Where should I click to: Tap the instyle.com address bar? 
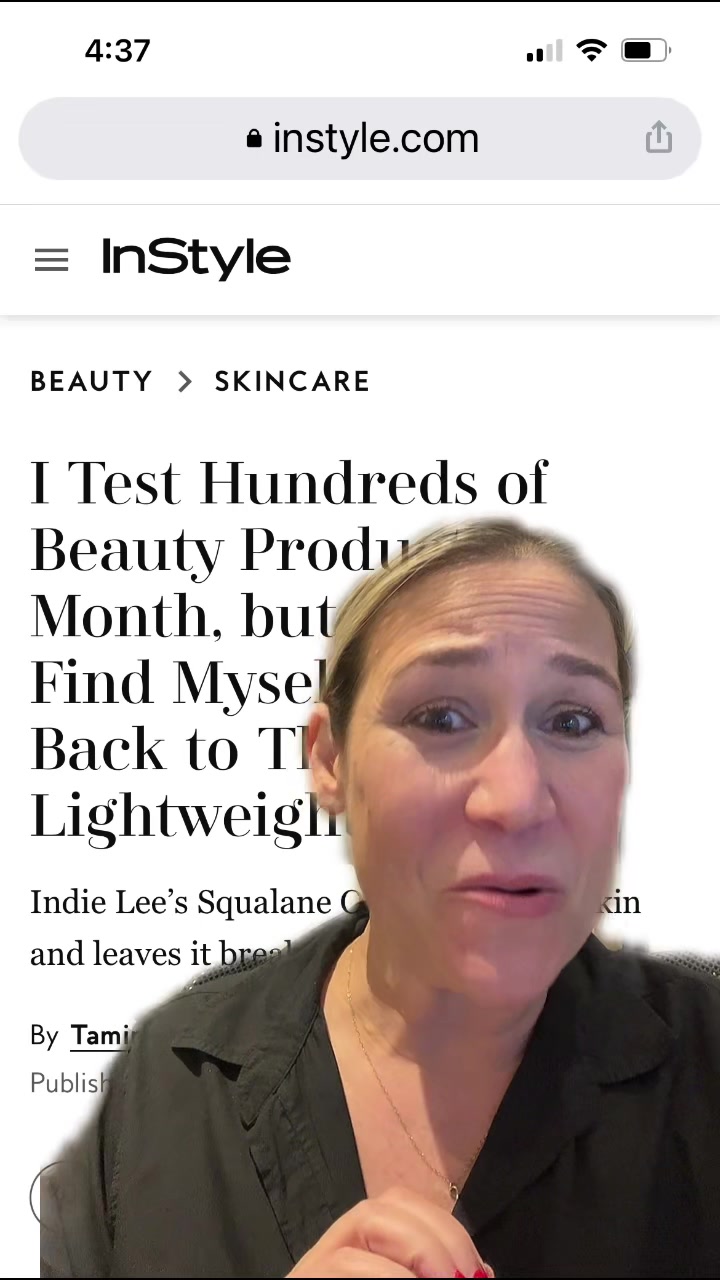coord(360,138)
